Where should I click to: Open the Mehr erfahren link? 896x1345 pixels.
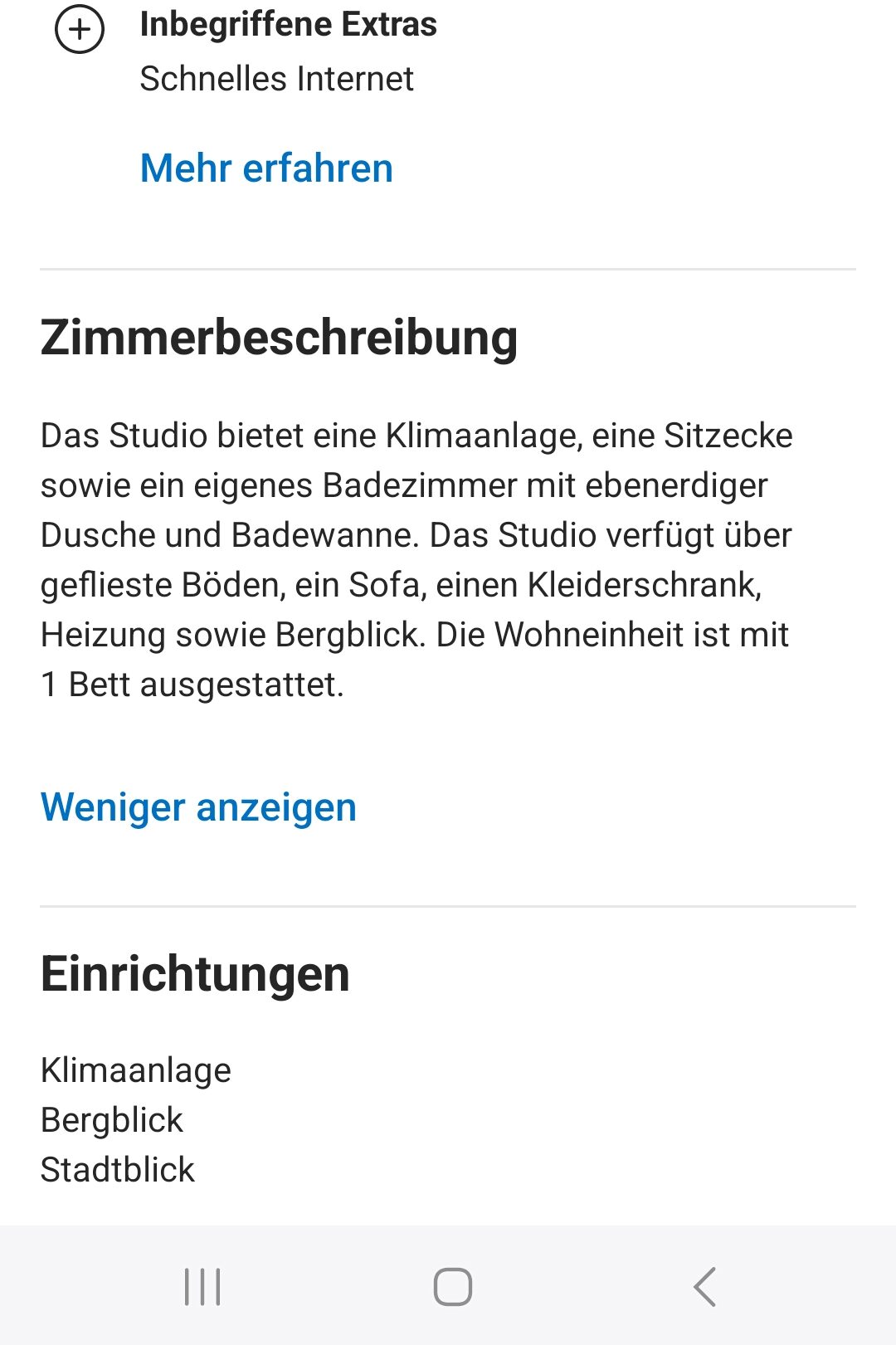point(266,168)
